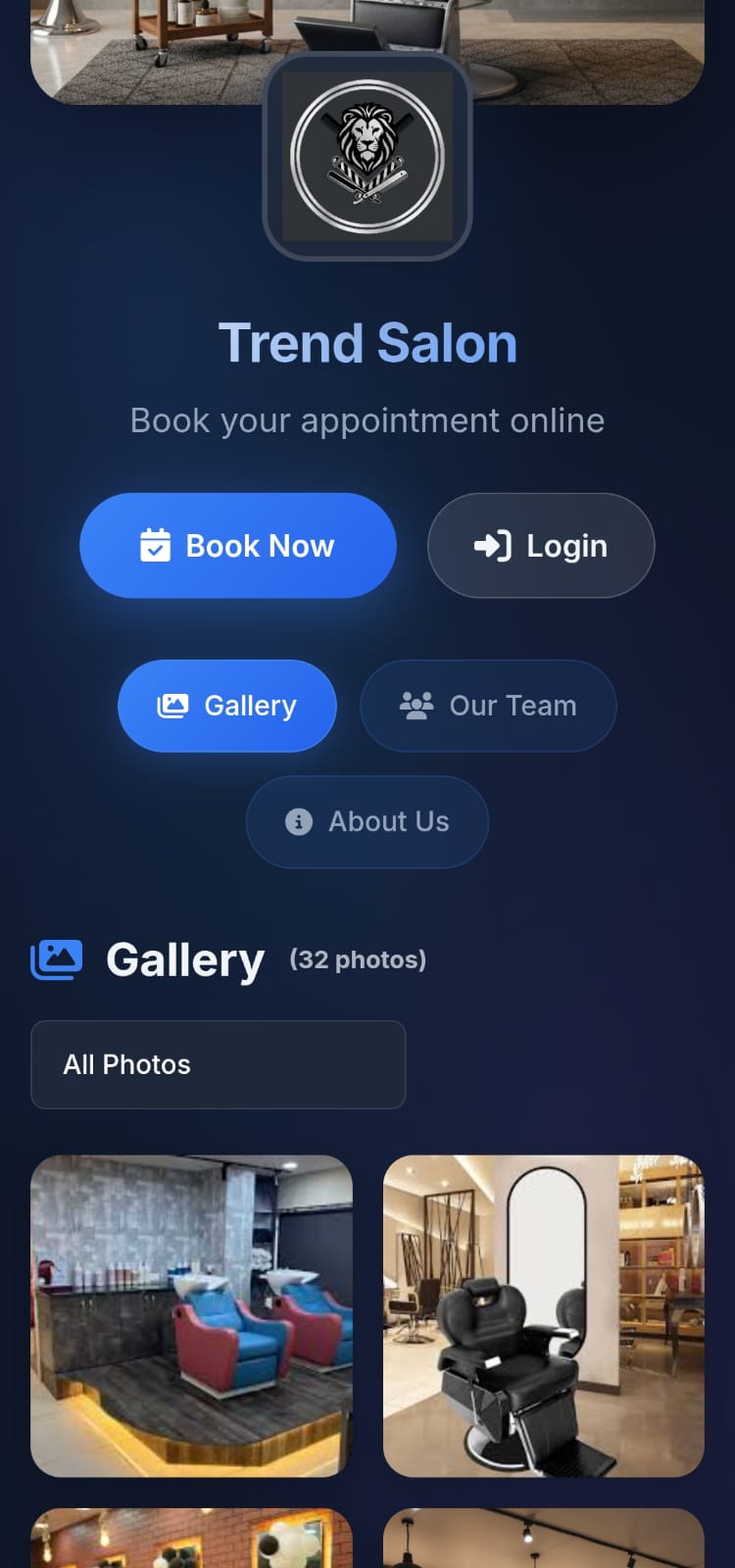Navigate to the Our Team page

488,705
